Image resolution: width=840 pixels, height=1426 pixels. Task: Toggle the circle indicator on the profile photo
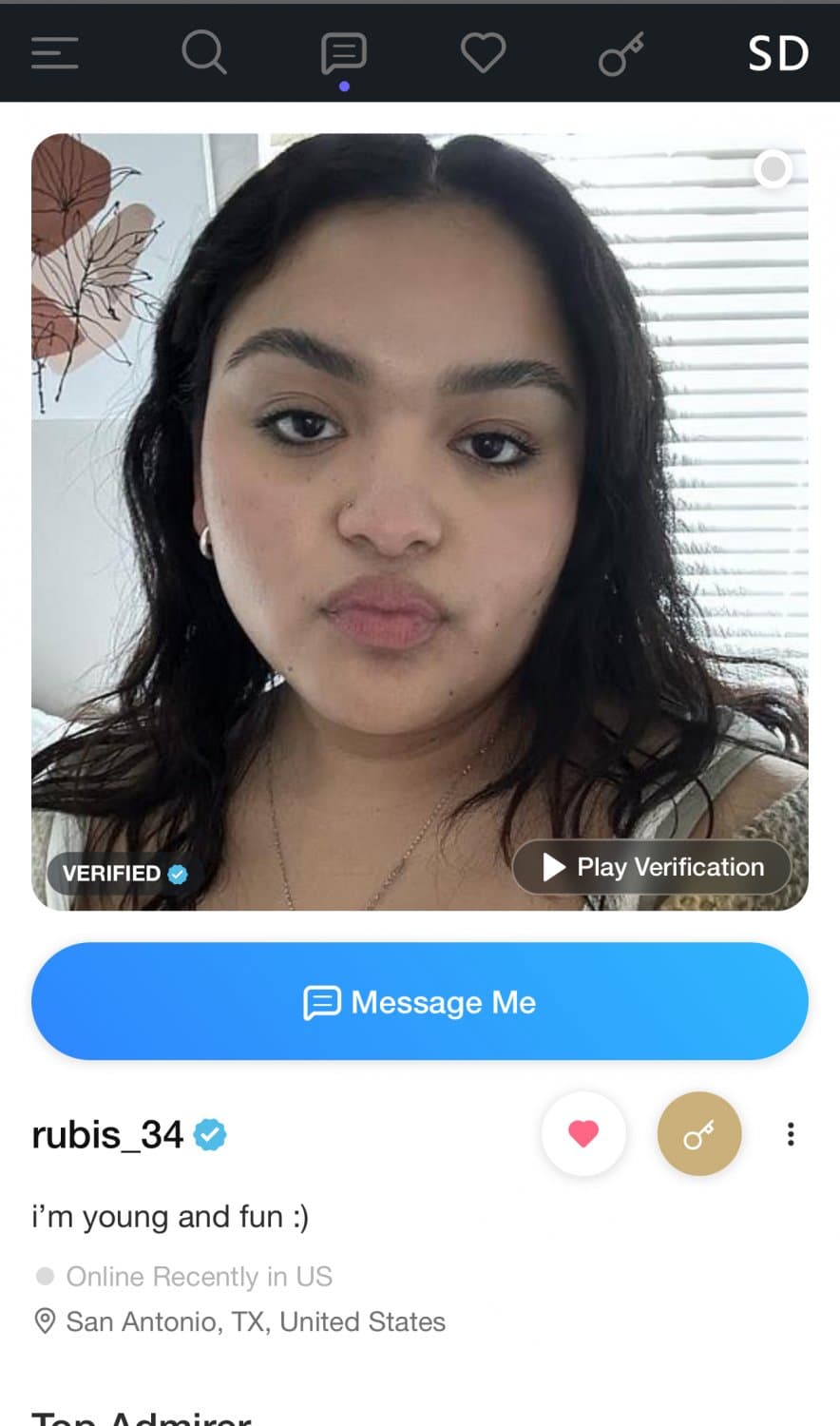773,168
